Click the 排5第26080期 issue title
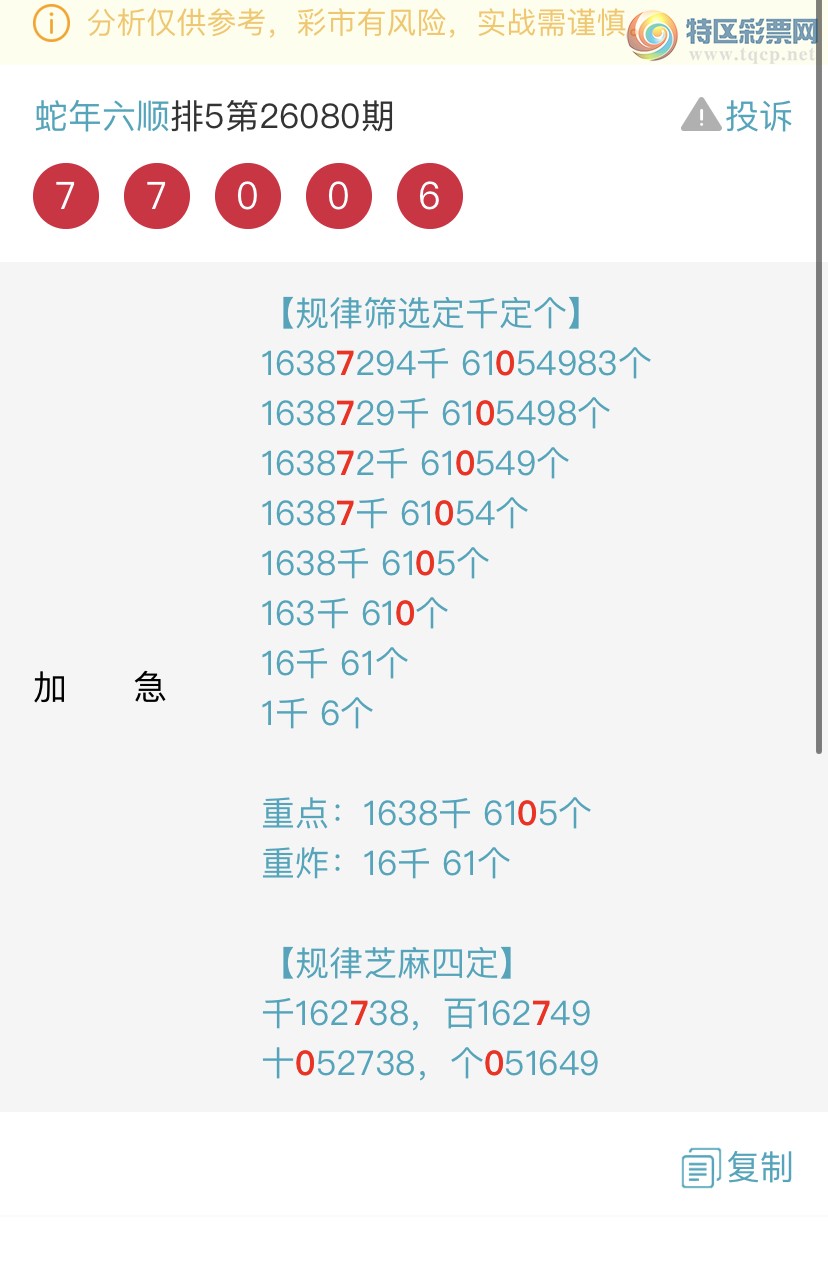This screenshot has height=1267, width=828. [x=283, y=116]
